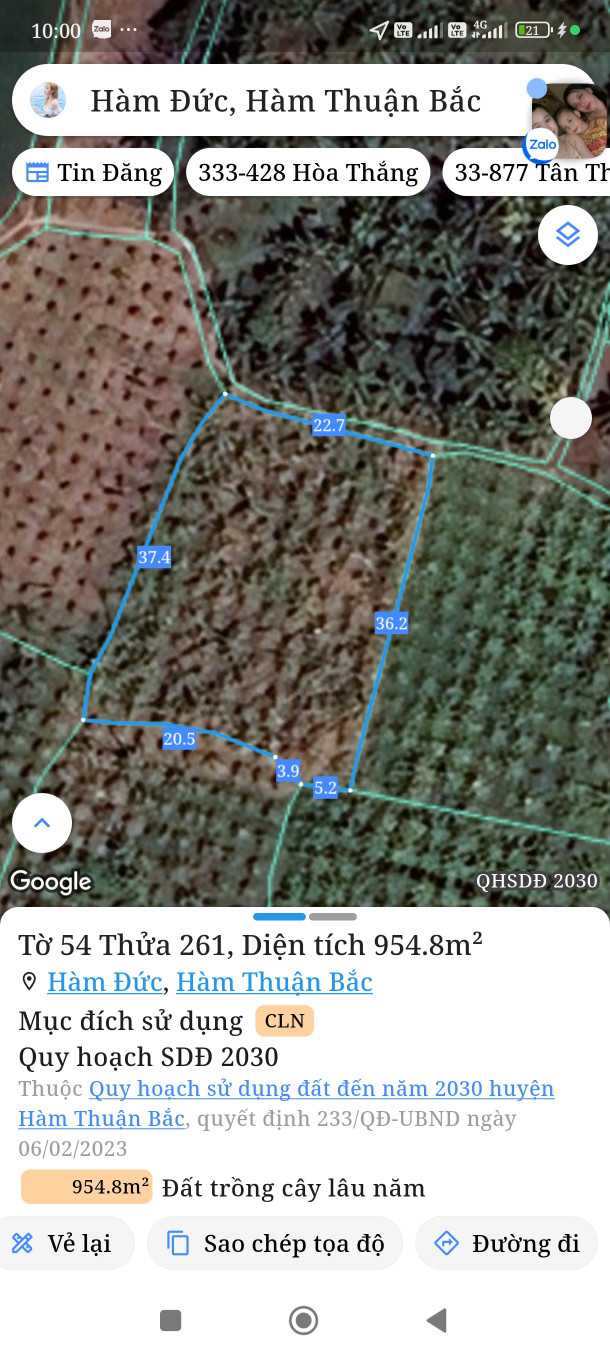Open the Hàm Đức link
Screen dimensions: 610x1356
(x=104, y=982)
